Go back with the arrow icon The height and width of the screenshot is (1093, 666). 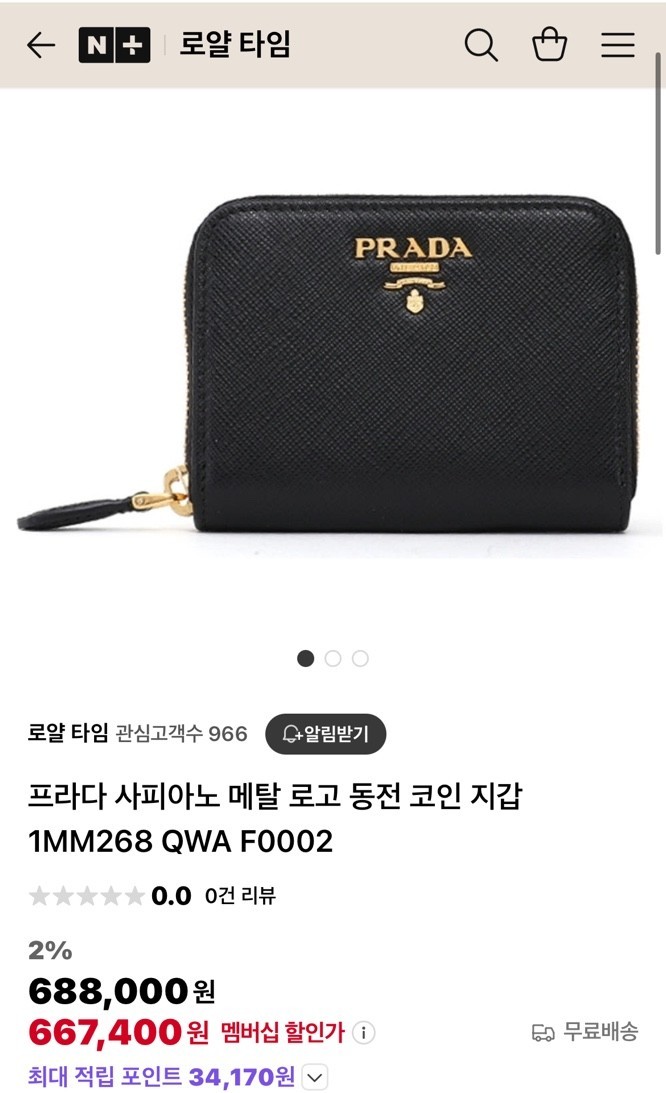(41, 45)
